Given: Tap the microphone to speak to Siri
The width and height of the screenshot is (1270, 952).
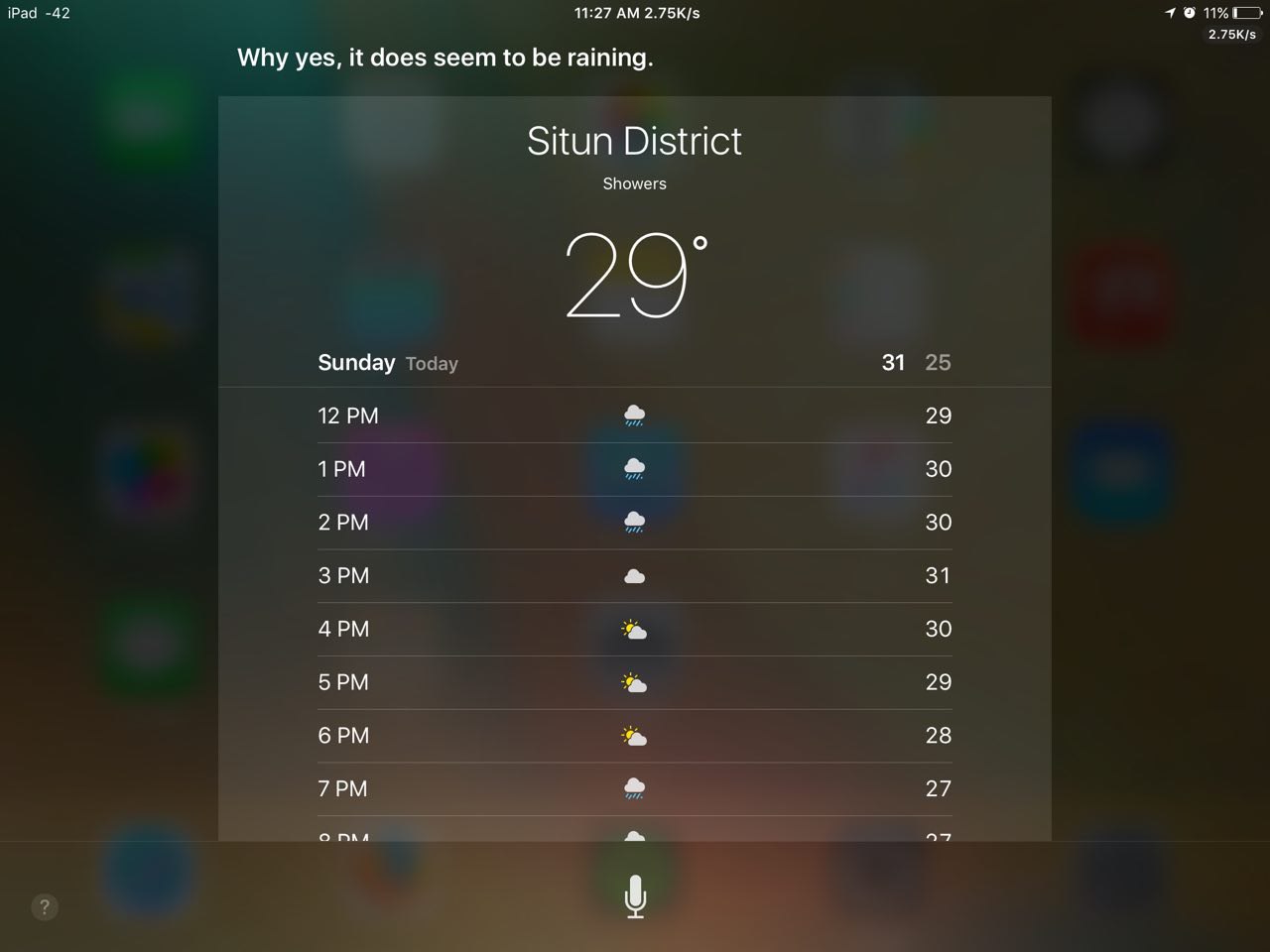Looking at the screenshot, I should coord(635,896).
